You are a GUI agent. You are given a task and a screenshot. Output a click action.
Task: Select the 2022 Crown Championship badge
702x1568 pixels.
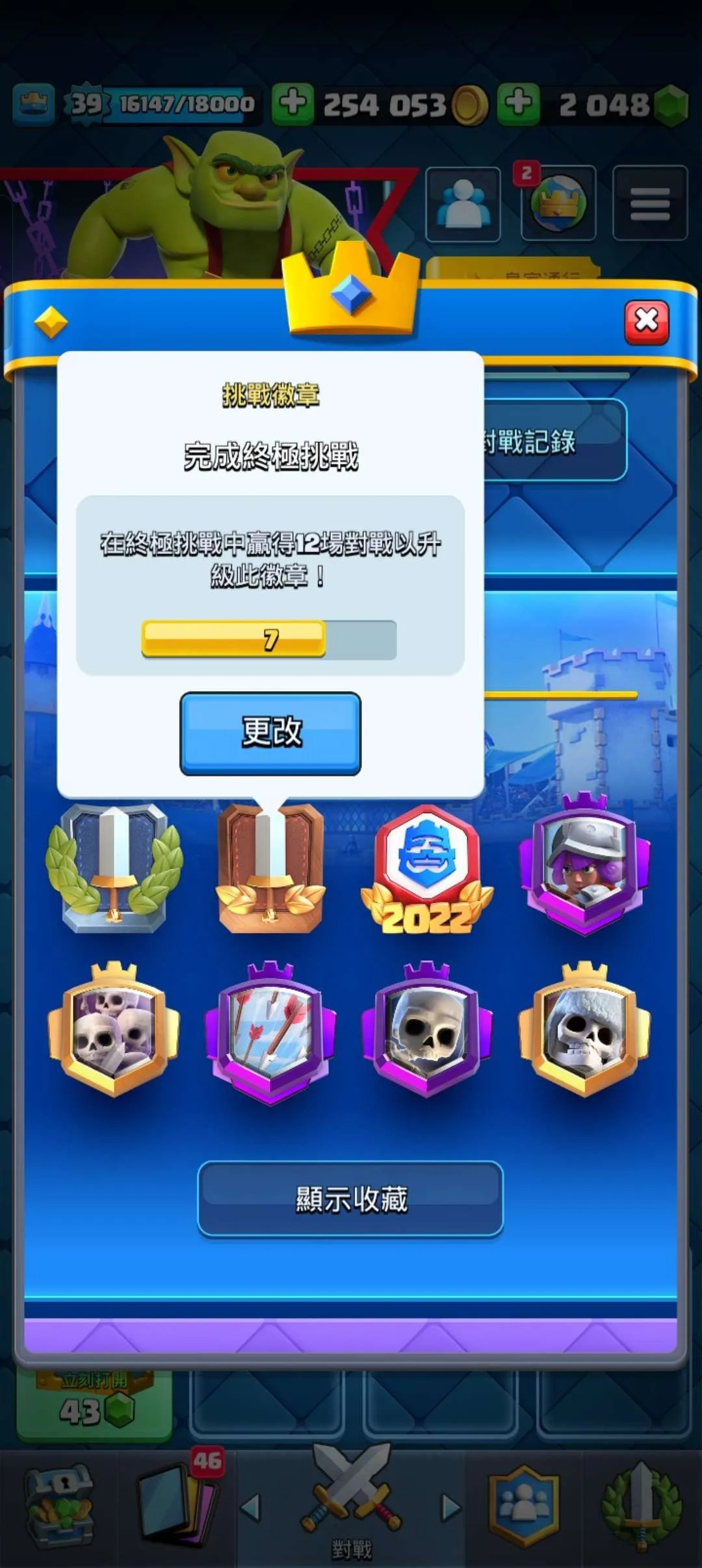click(426, 870)
